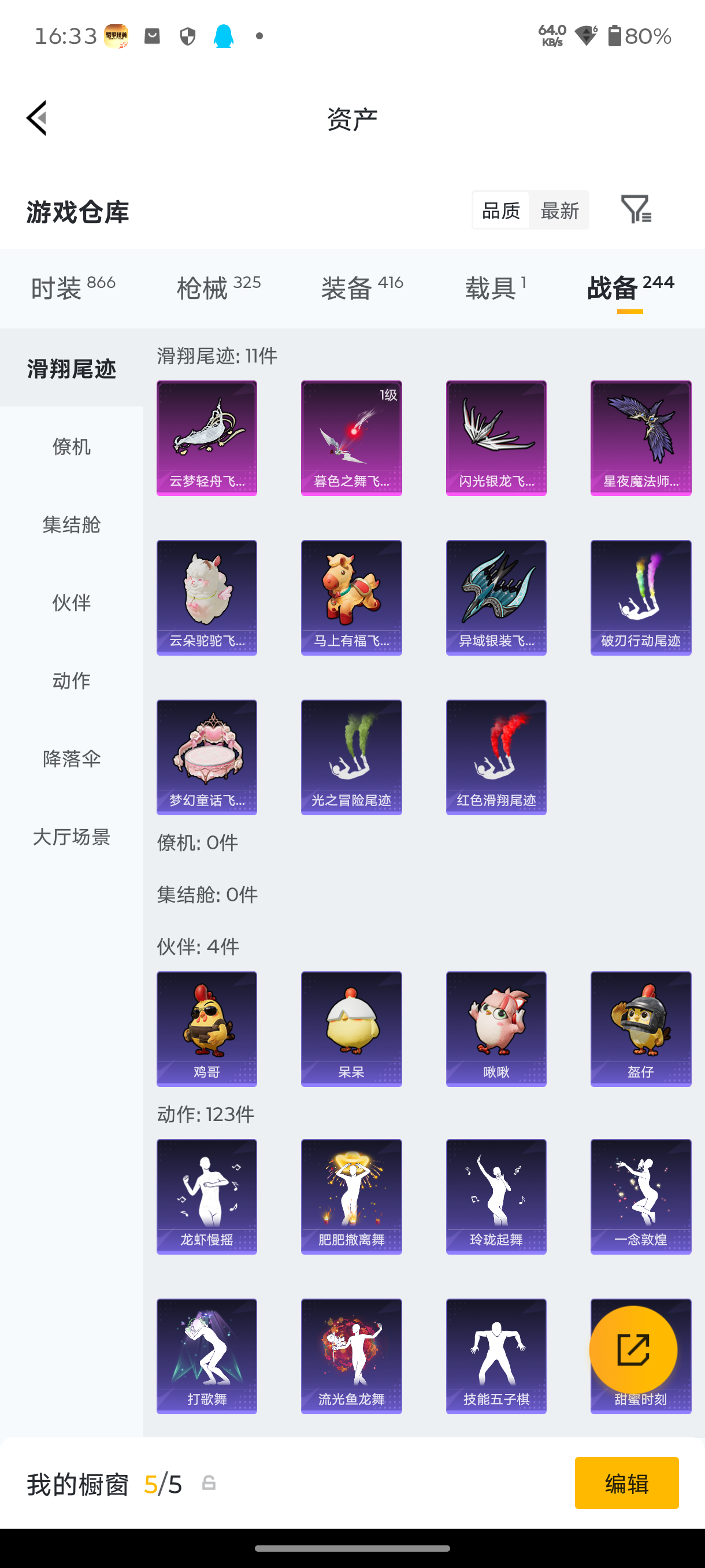Switch sorting to 品质

[500, 210]
